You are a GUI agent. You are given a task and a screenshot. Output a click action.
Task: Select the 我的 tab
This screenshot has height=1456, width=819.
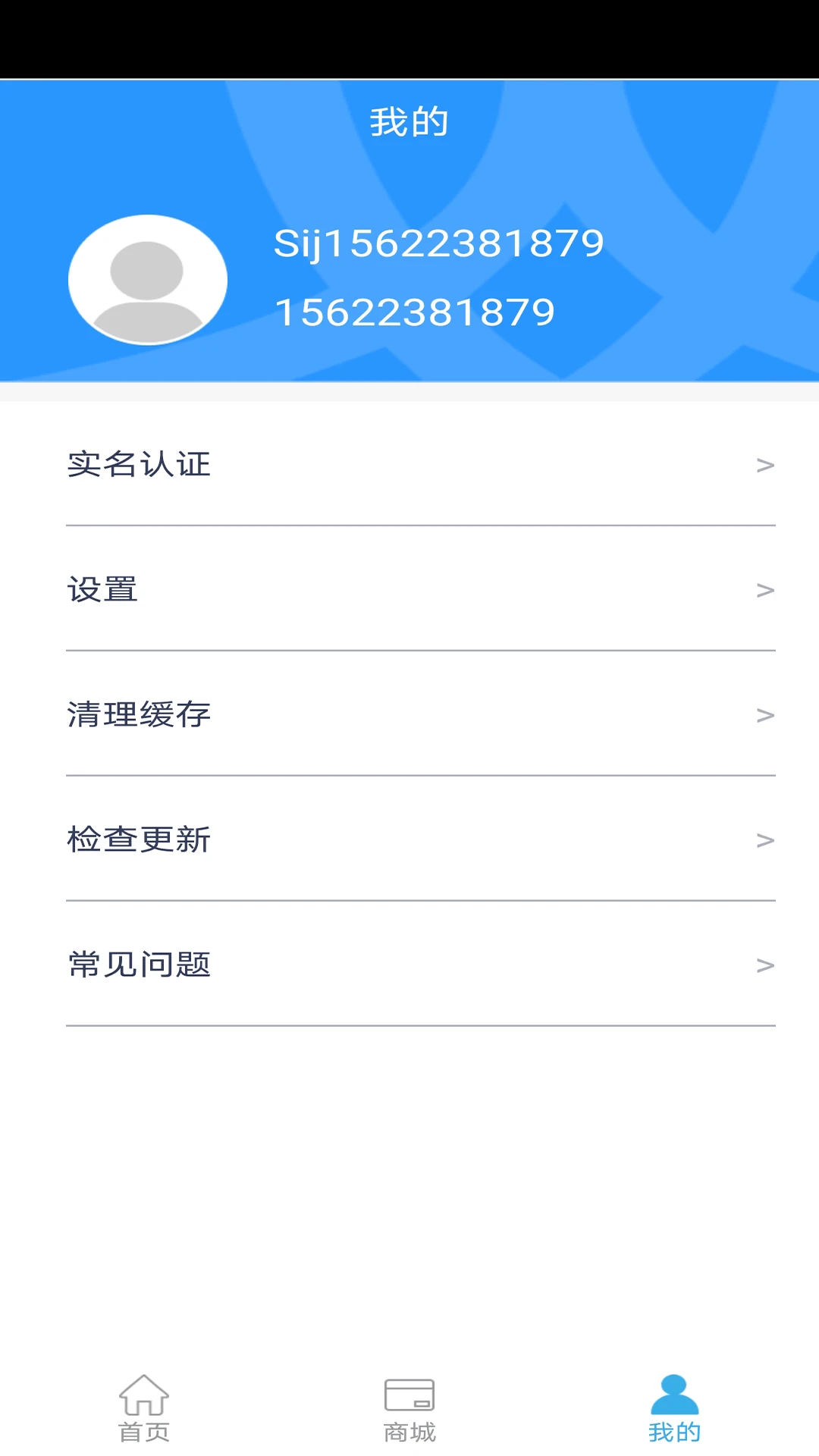click(x=674, y=1409)
